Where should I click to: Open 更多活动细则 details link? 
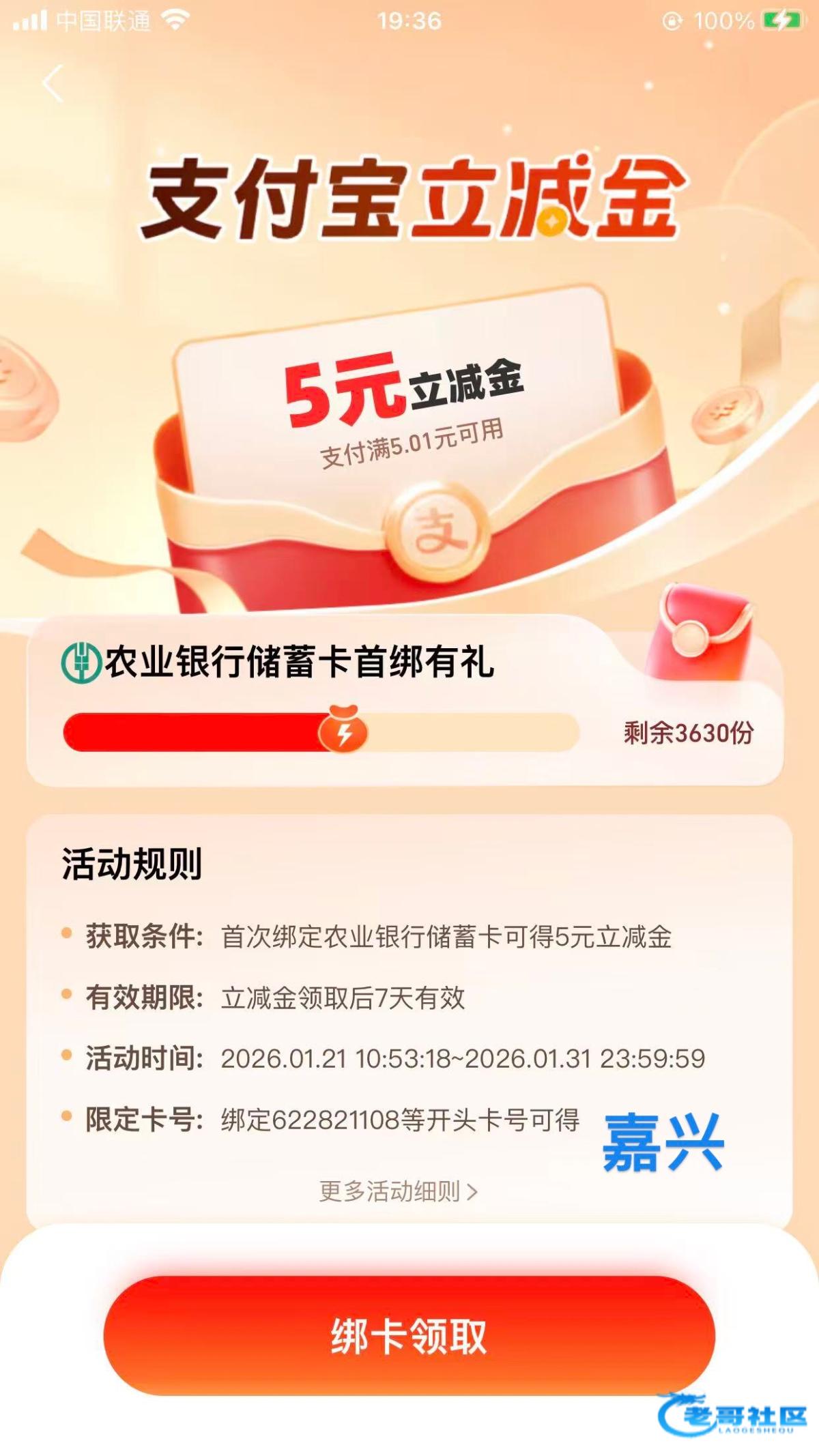pyautogui.click(x=398, y=1191)
